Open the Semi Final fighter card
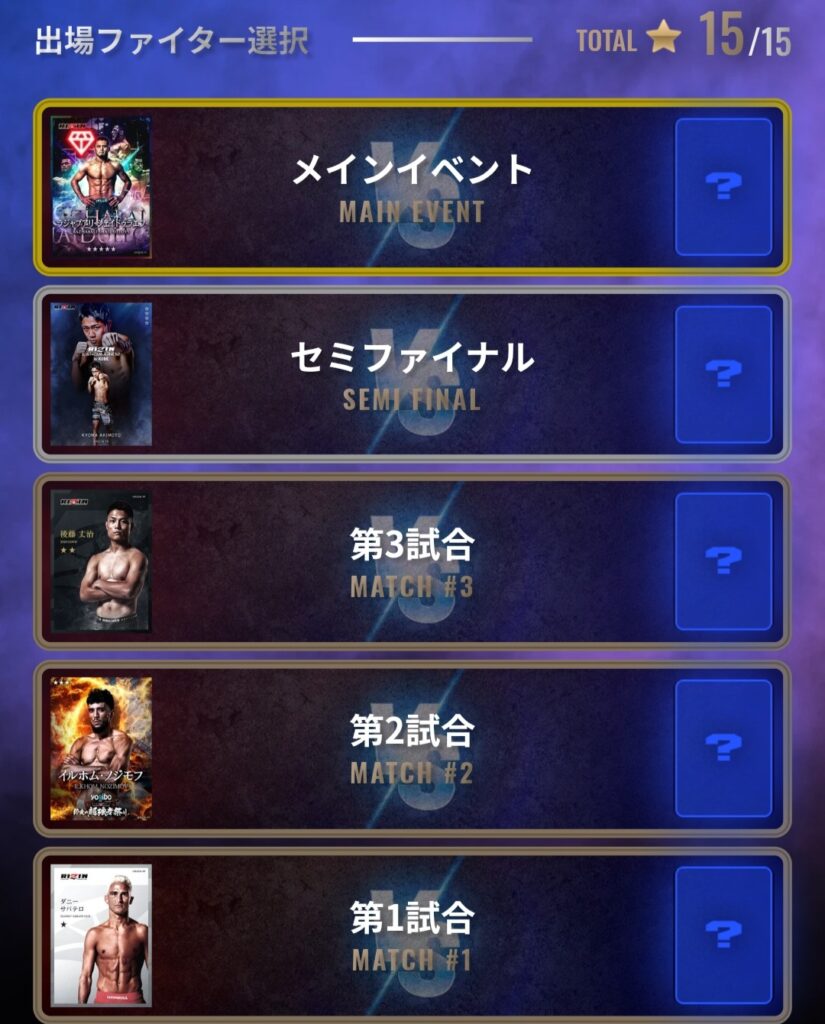 [x=101, y=374]
